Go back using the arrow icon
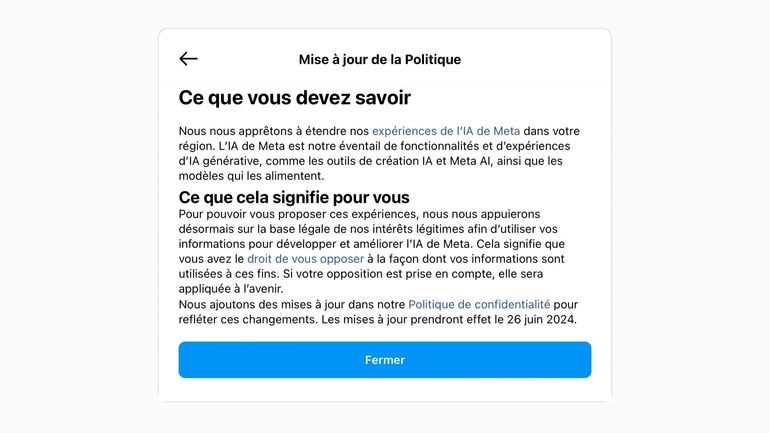The width and height of the screenshot is (770, 433). pos(188,59)
